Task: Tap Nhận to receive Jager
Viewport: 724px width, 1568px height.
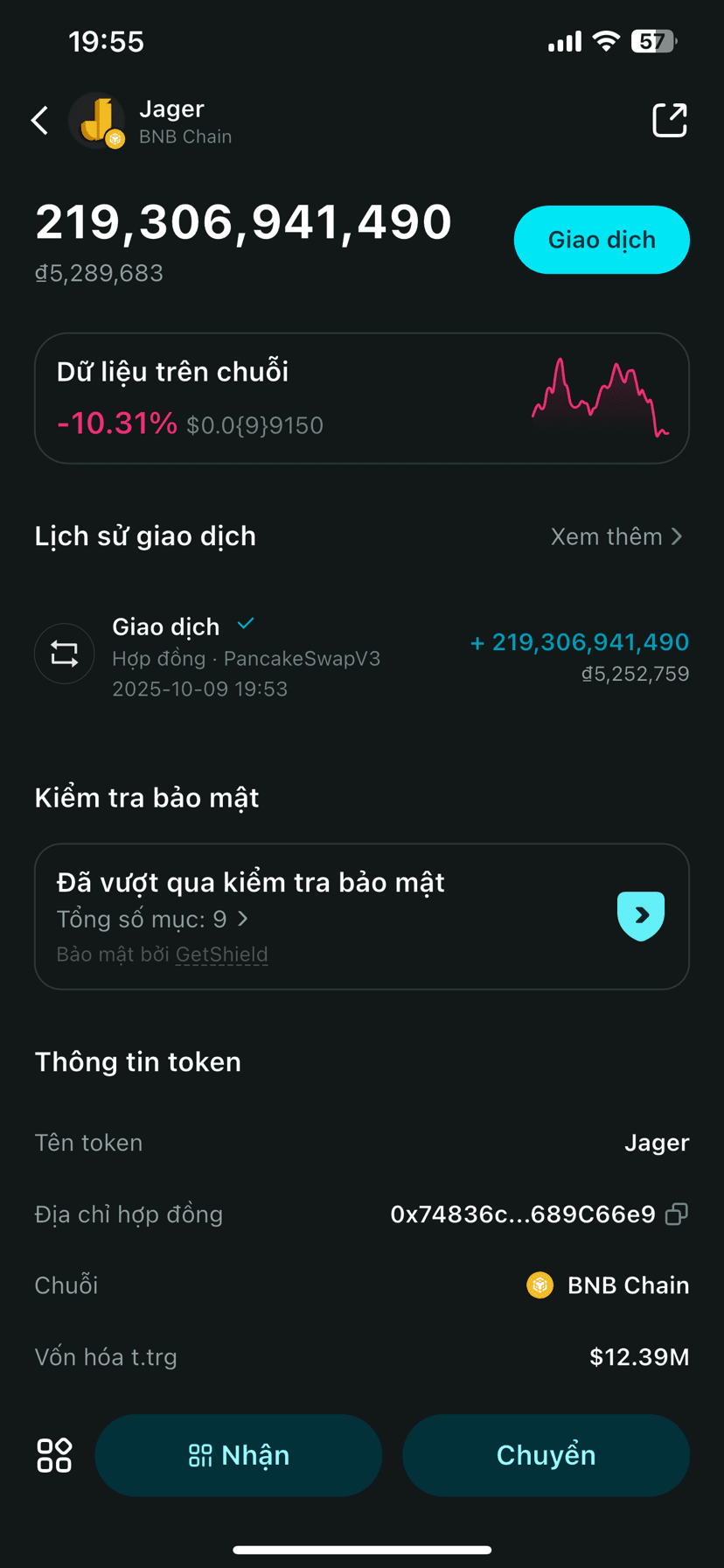Action: pos(239,1455)
